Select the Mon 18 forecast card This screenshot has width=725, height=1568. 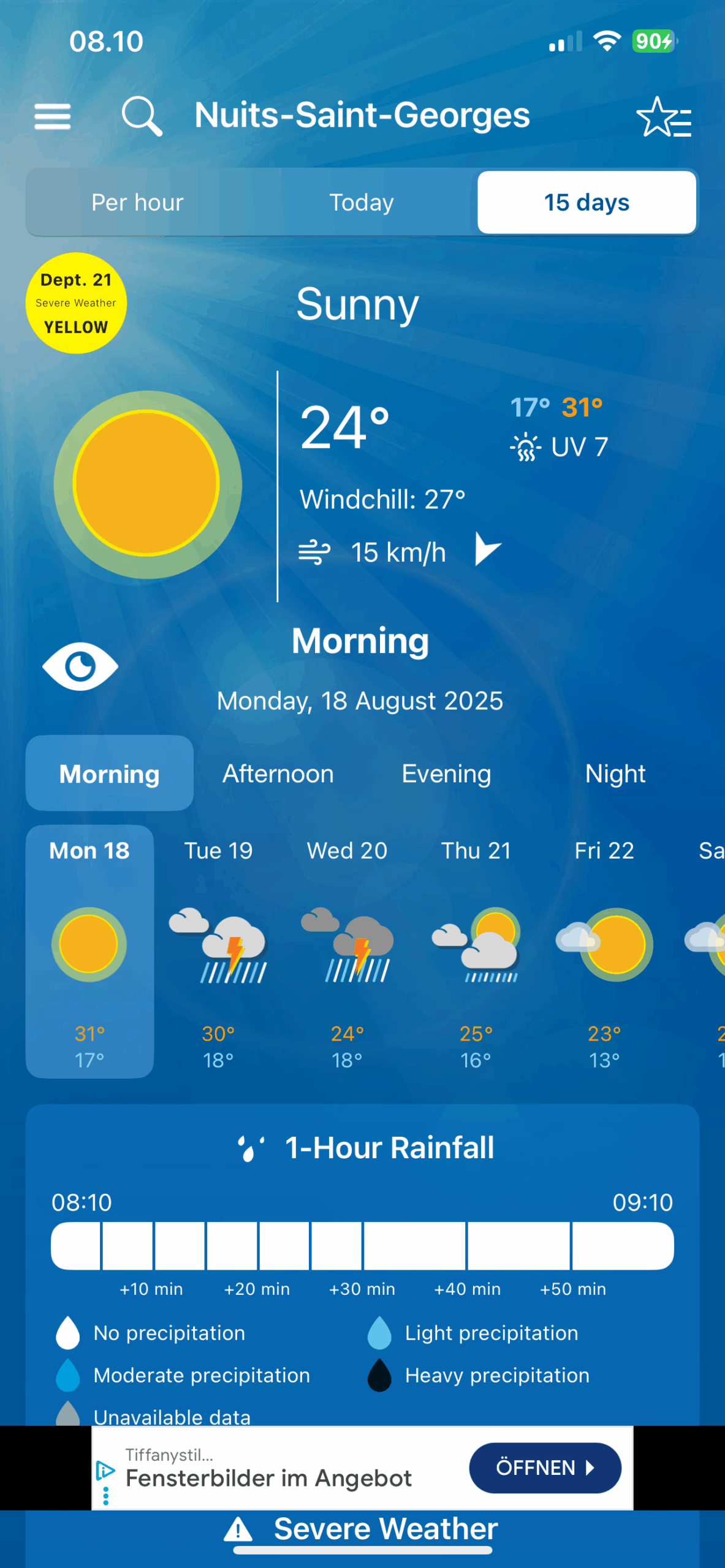tap(89, 951)
